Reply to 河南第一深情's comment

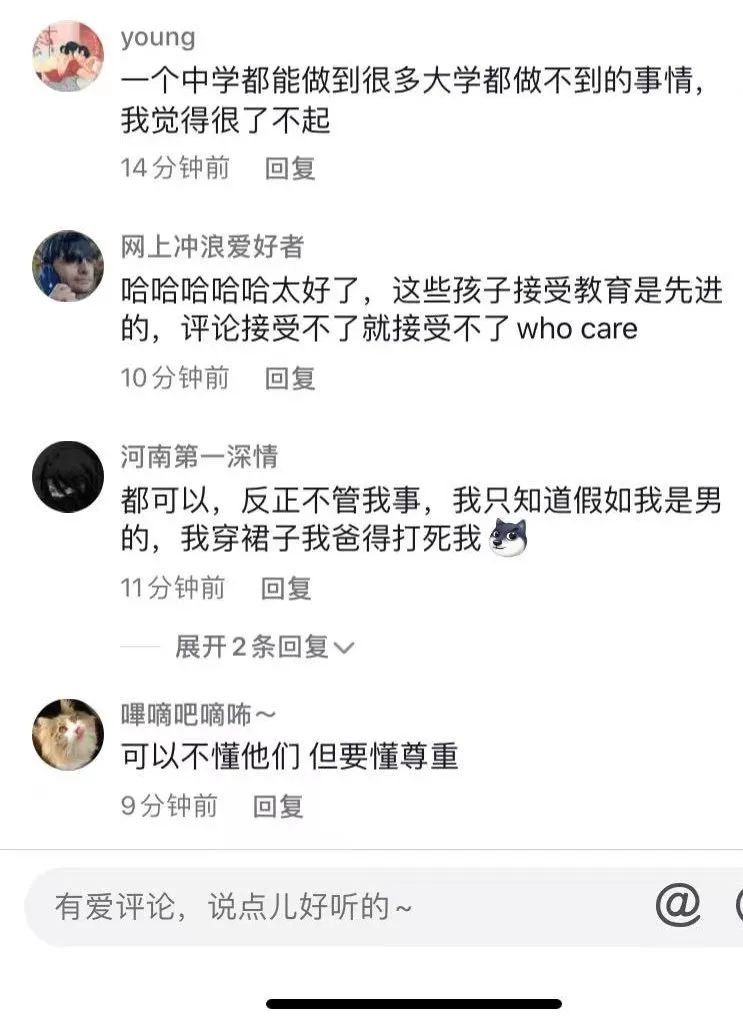(x=287, y=589)
